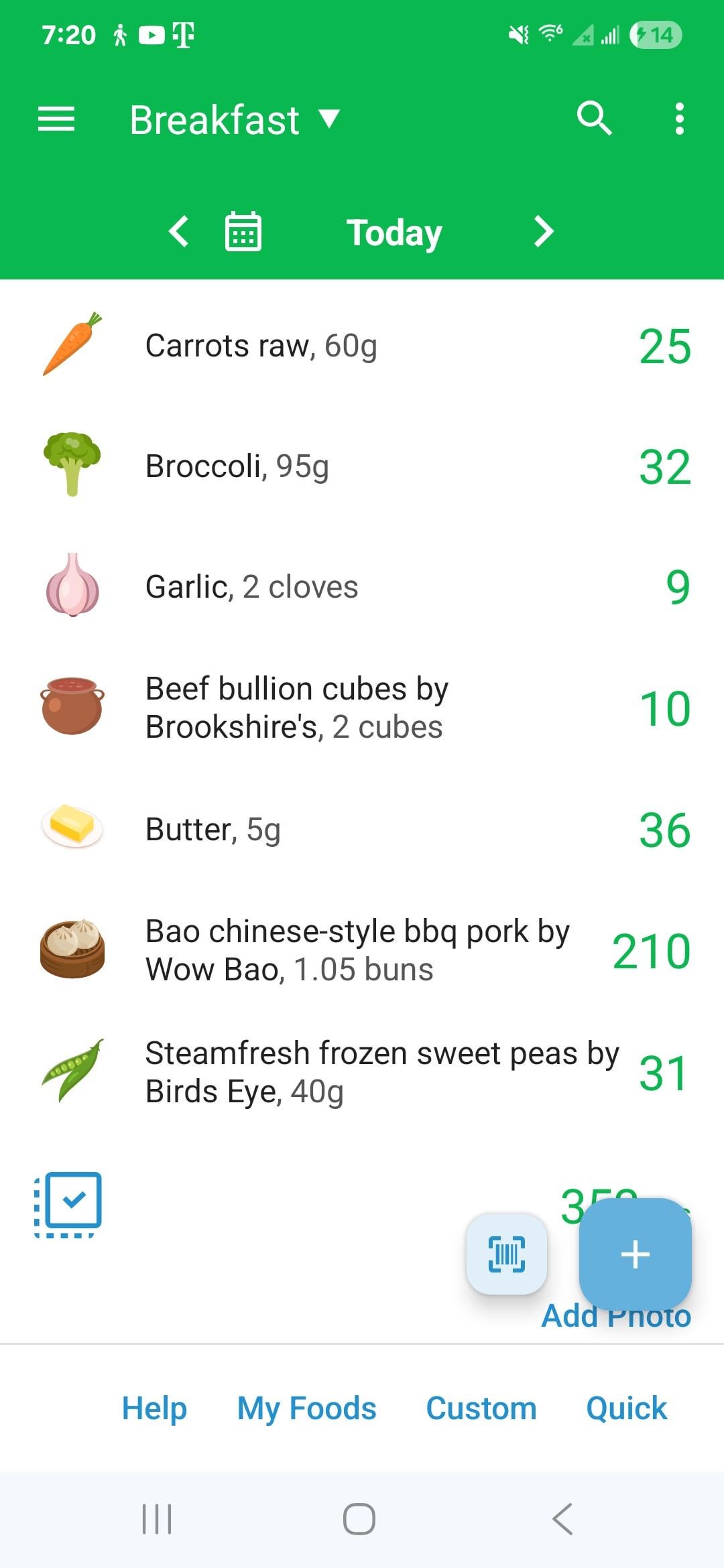
Task: Scan a barcode with scanner button
Action: tap(507, 1254)
